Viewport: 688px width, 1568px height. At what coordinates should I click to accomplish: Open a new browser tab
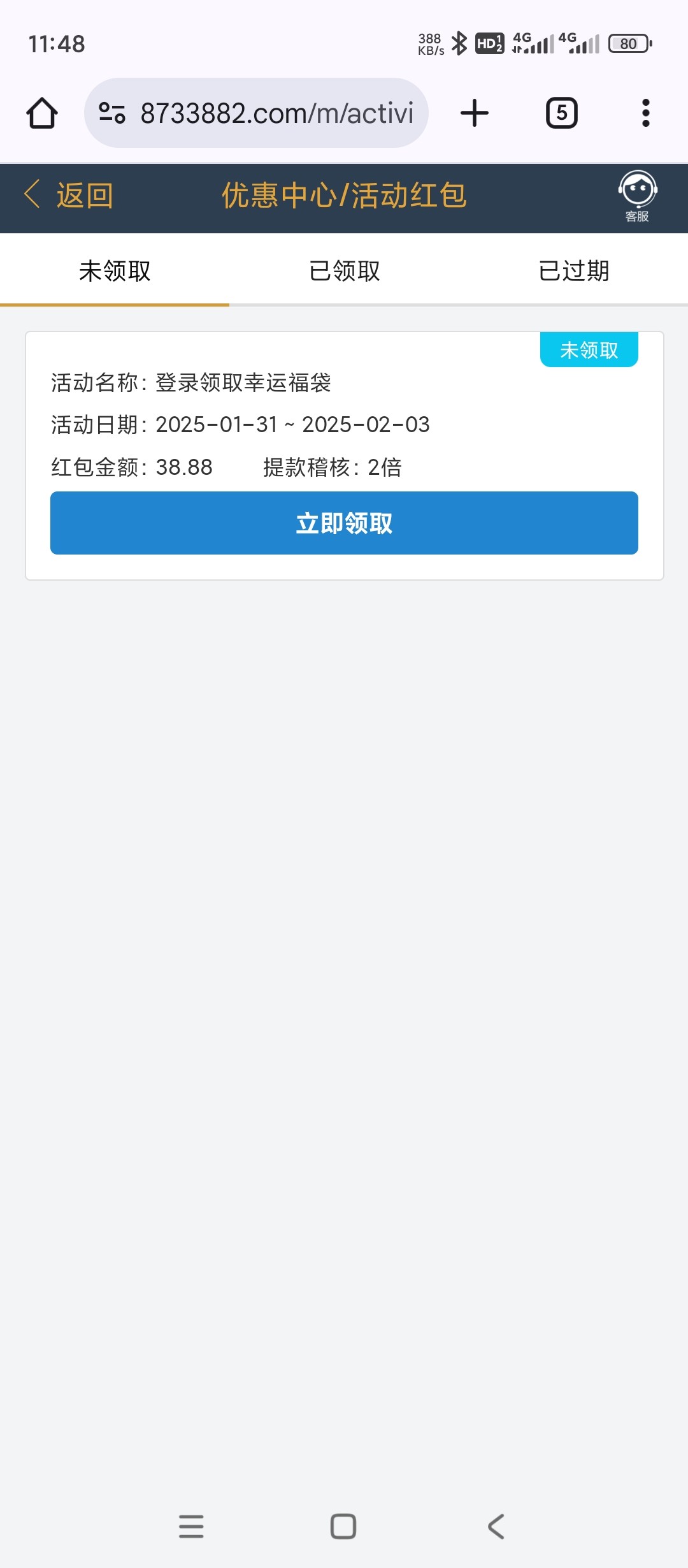click(475, 113)
